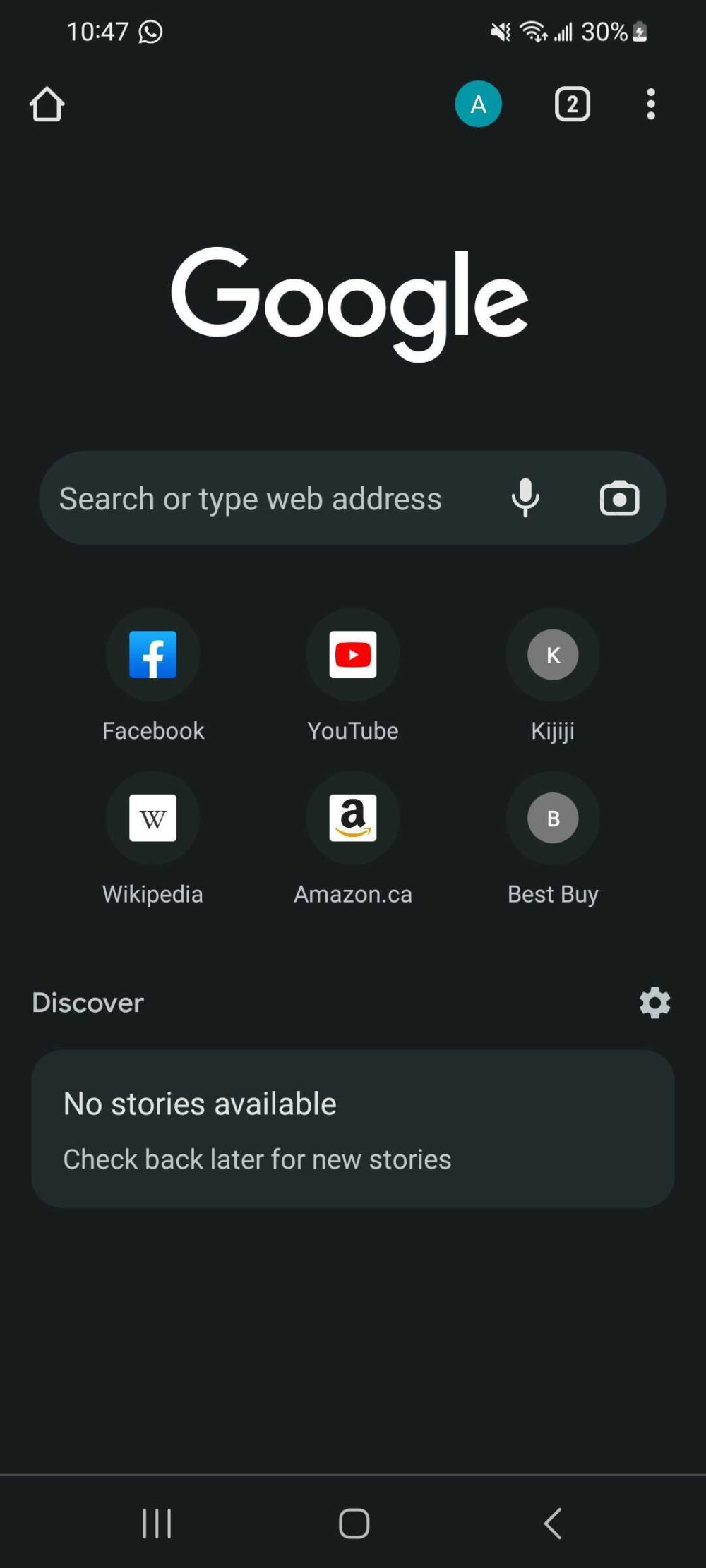Open the tab switcher showing 2 tabs
The image size is (706, 1568).
(572, 104)
